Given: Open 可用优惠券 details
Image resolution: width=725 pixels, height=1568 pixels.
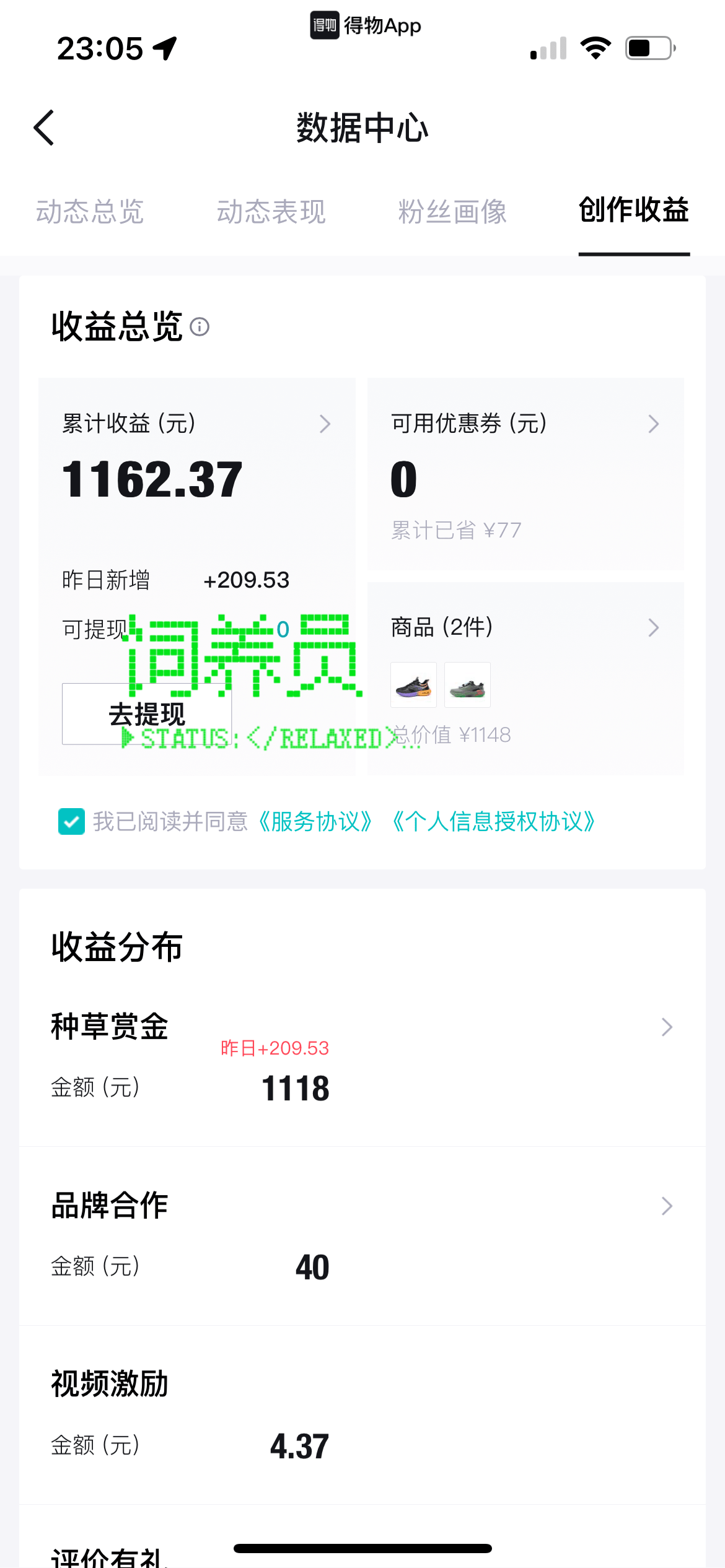Looking at the screenshot, I should point(525,424).
